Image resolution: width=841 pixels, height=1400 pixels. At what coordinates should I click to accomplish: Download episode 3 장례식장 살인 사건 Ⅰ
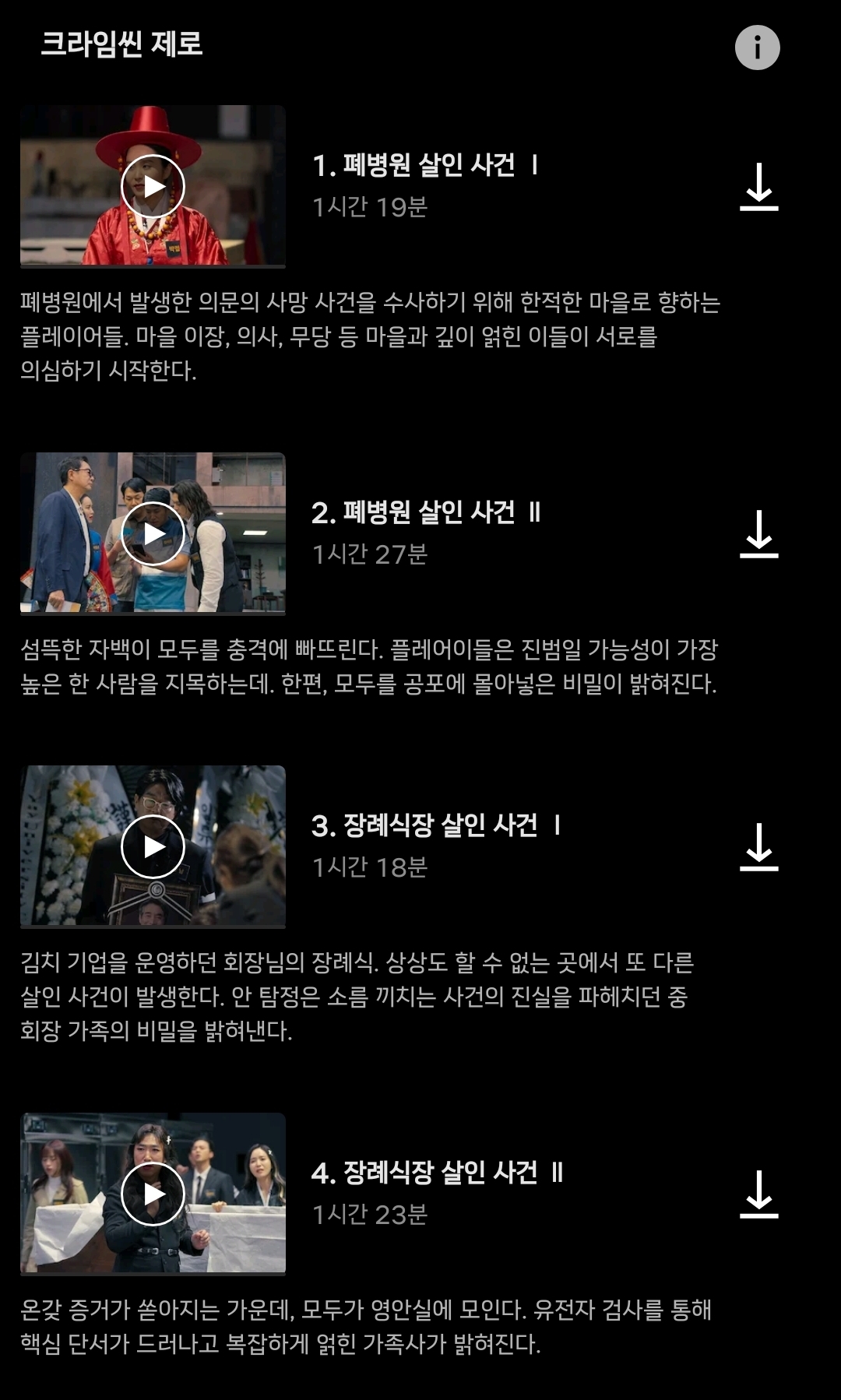[x=758, y=848]
